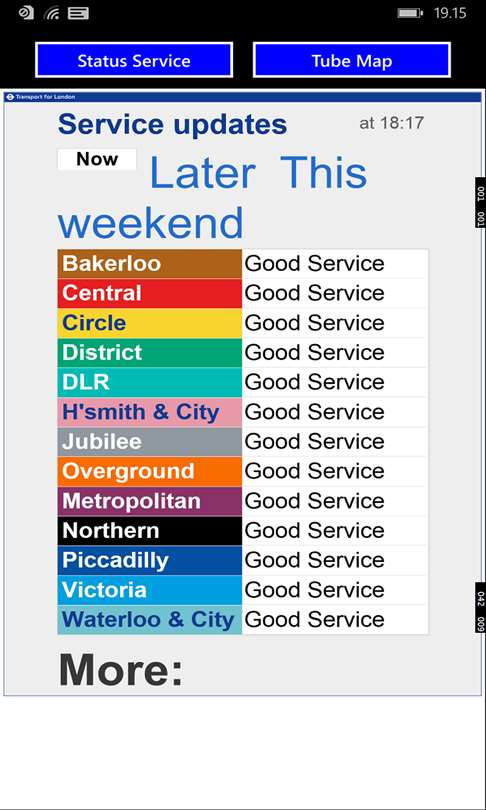
Task: Open Victoria line status
Action: click(x=243, y=590)
